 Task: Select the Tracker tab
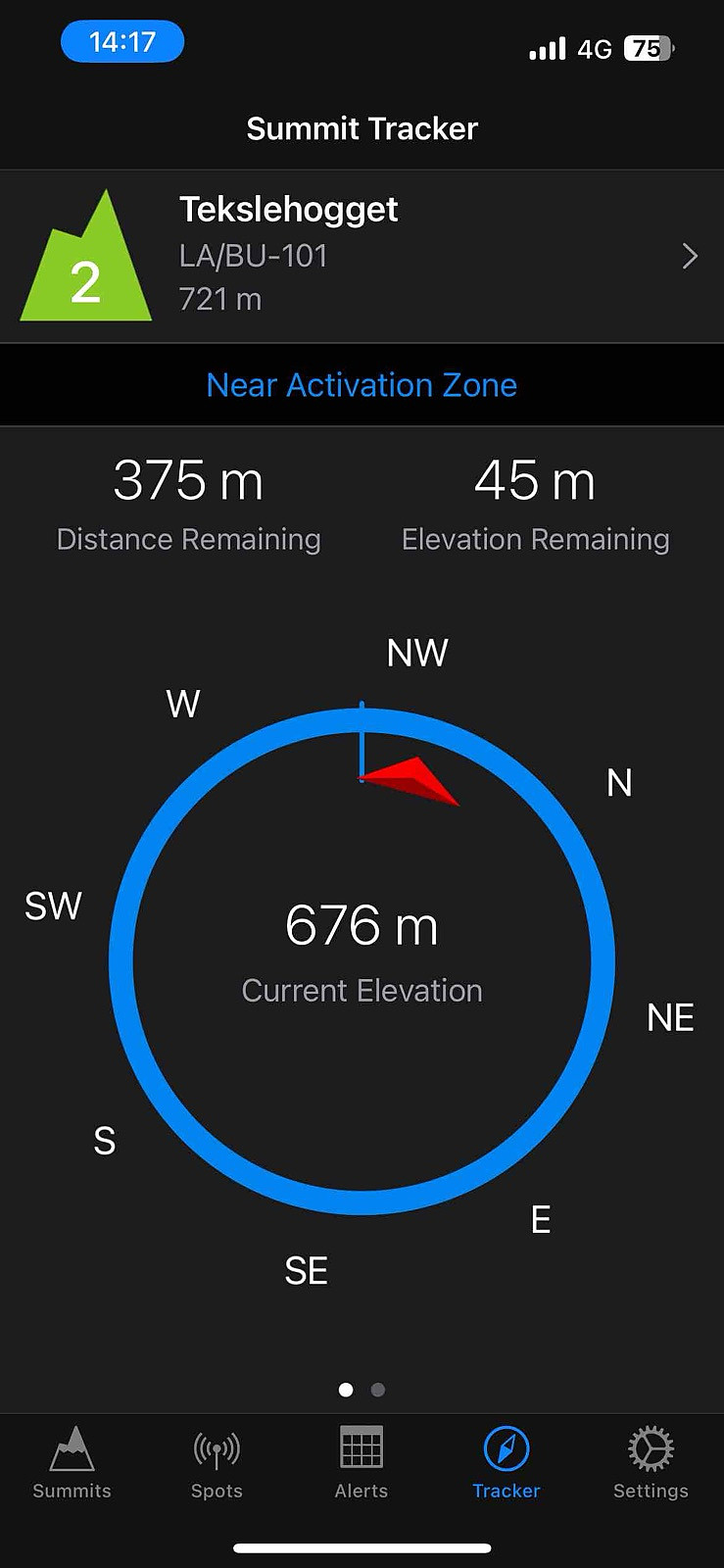(507, 1463)
